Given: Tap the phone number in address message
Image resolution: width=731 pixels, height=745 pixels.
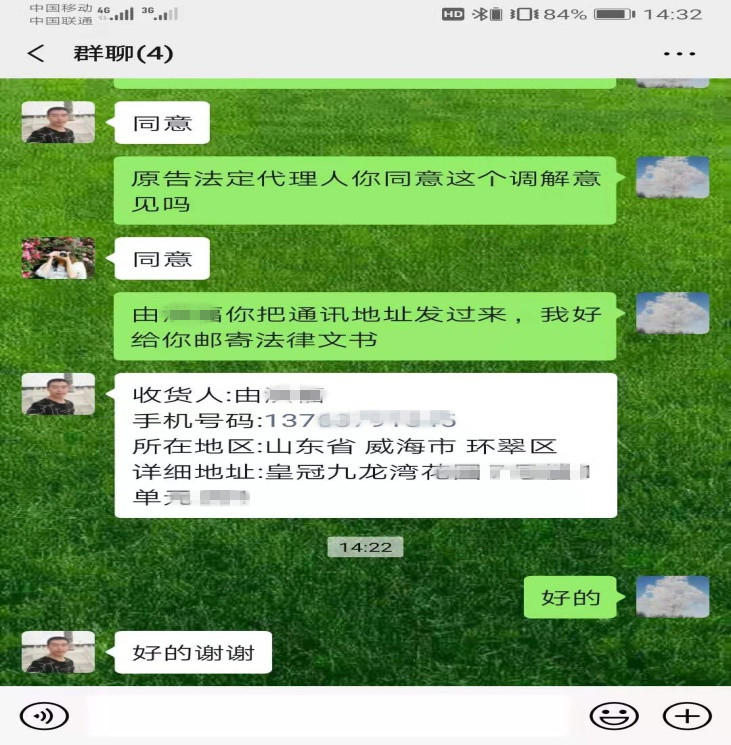Looking at the screenshot, I should click(360, 421).
